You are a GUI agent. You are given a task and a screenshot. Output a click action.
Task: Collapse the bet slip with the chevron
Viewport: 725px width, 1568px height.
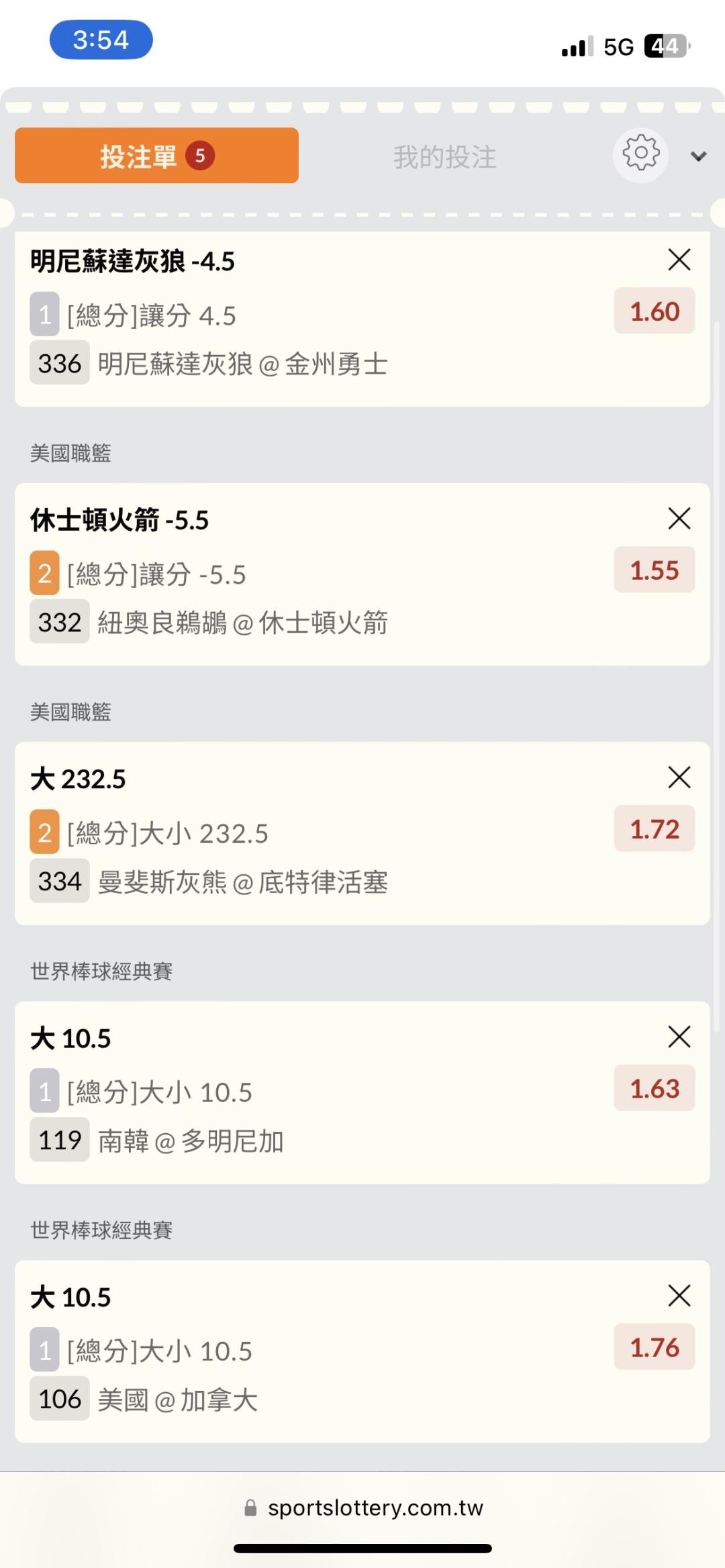[698, 156]
